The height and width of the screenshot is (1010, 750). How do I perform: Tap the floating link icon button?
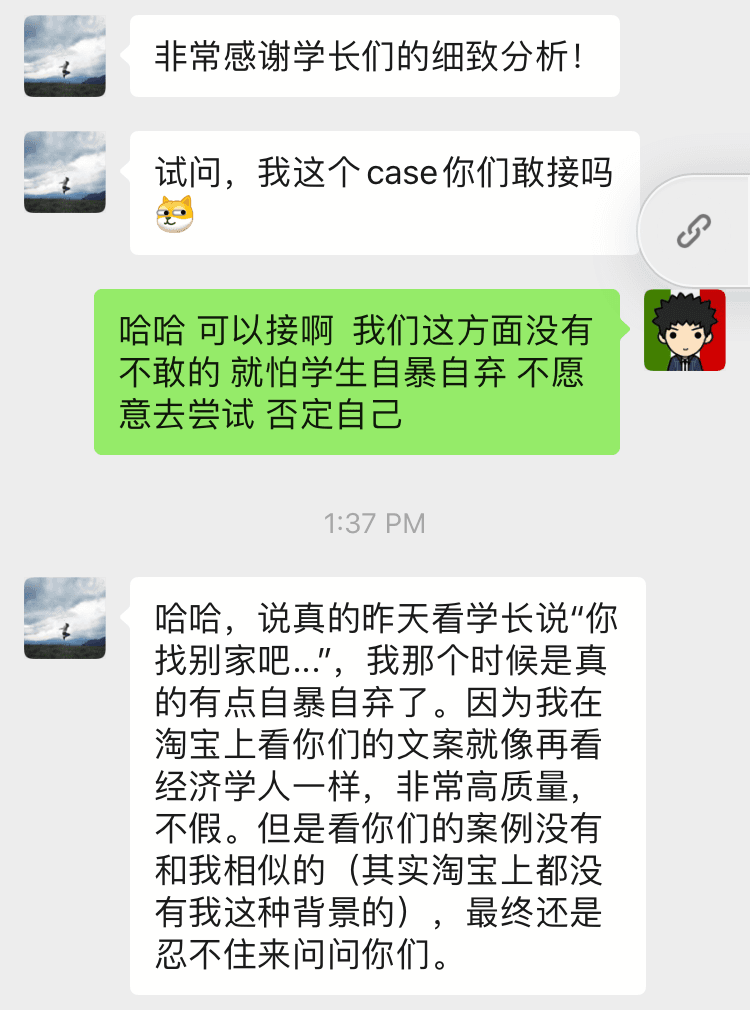693,231
